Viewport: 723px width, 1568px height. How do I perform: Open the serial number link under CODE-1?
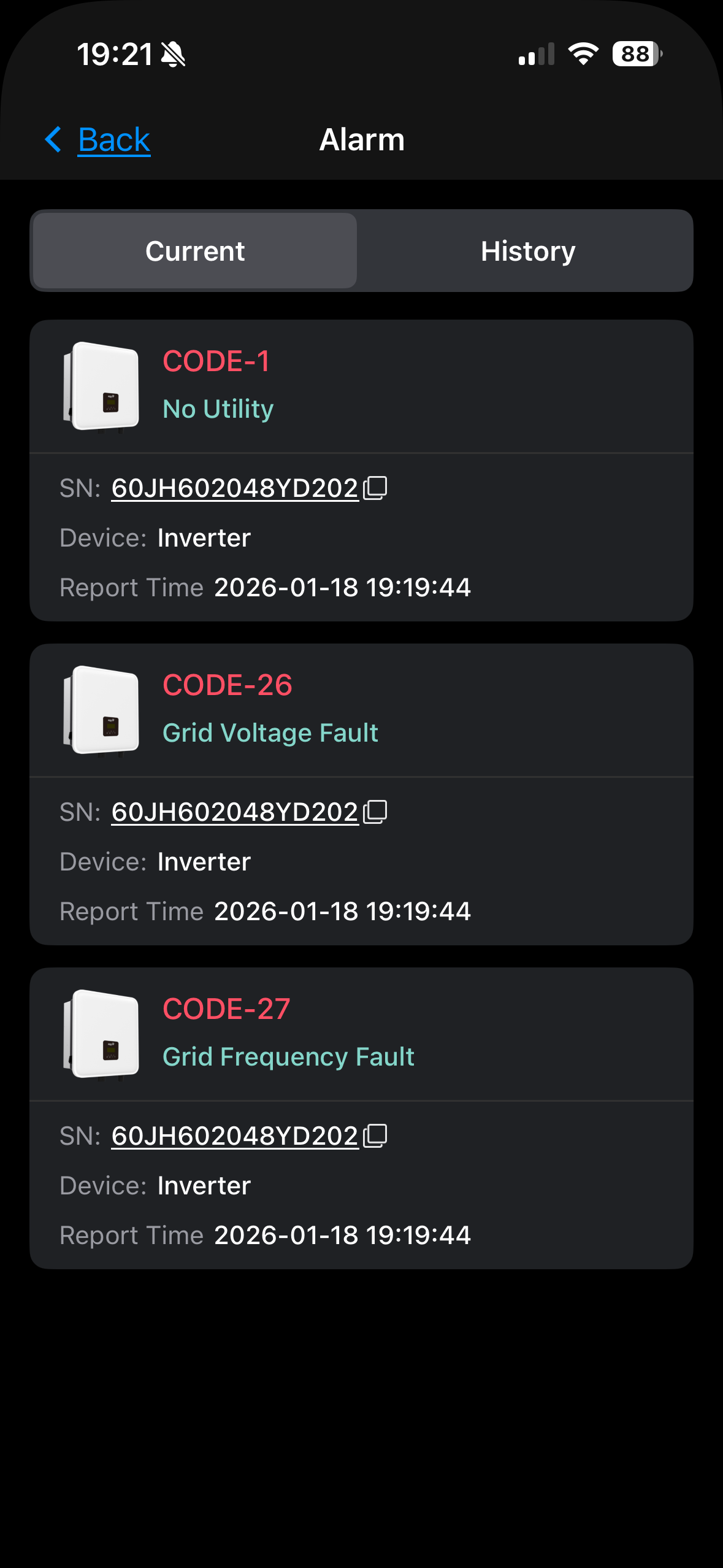pyautogui.click(x=234, y=488)
